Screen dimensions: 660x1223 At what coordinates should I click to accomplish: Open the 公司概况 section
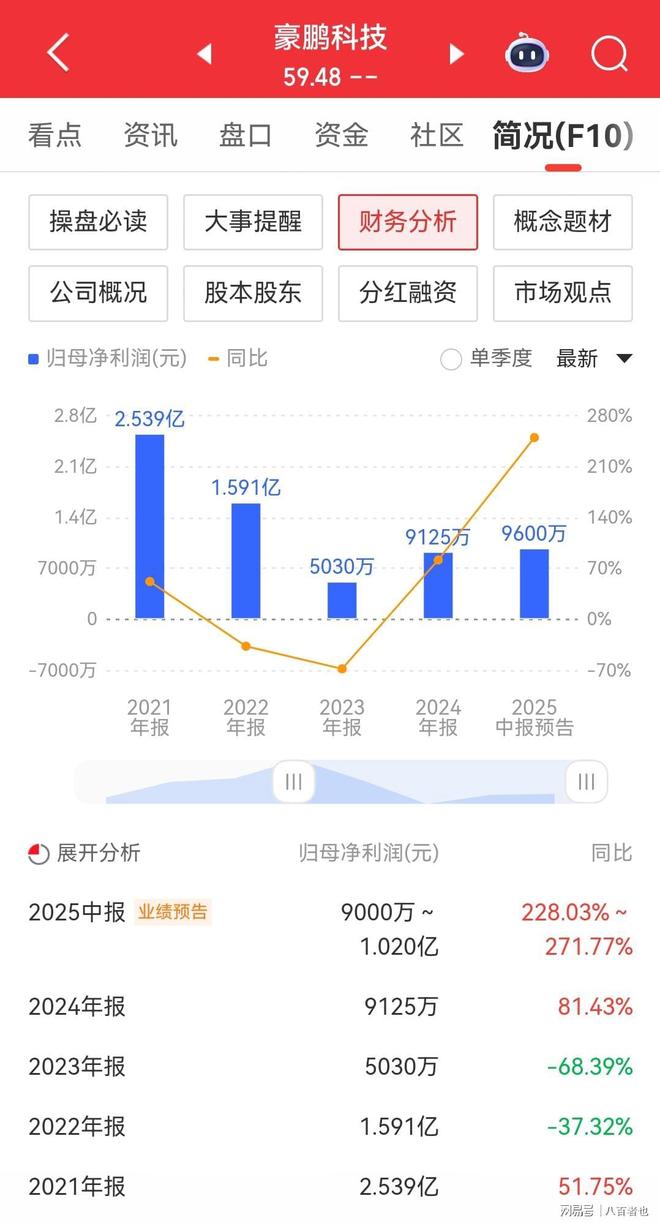click(98, 293)
